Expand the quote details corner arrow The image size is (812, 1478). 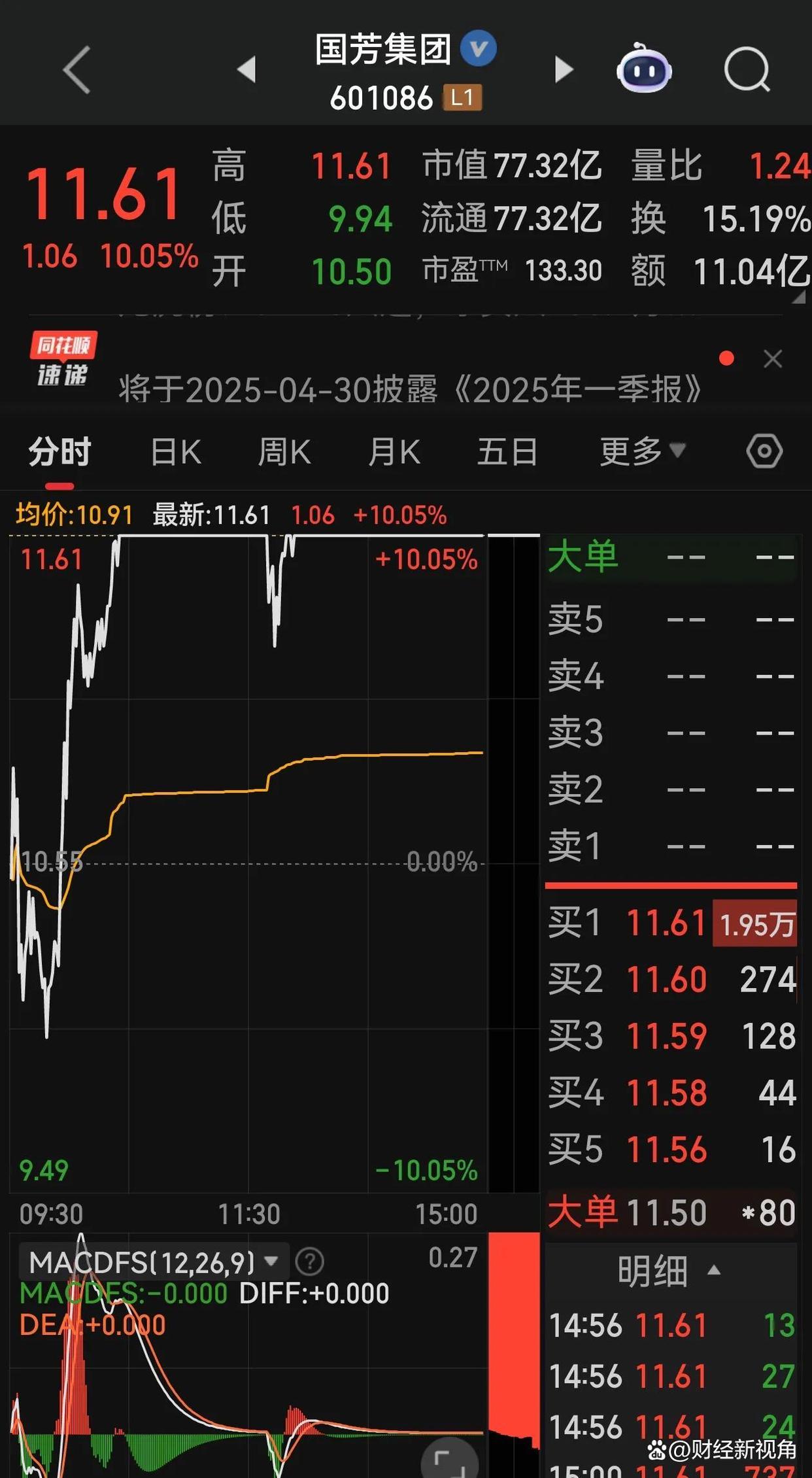click(x=798, y=298)
